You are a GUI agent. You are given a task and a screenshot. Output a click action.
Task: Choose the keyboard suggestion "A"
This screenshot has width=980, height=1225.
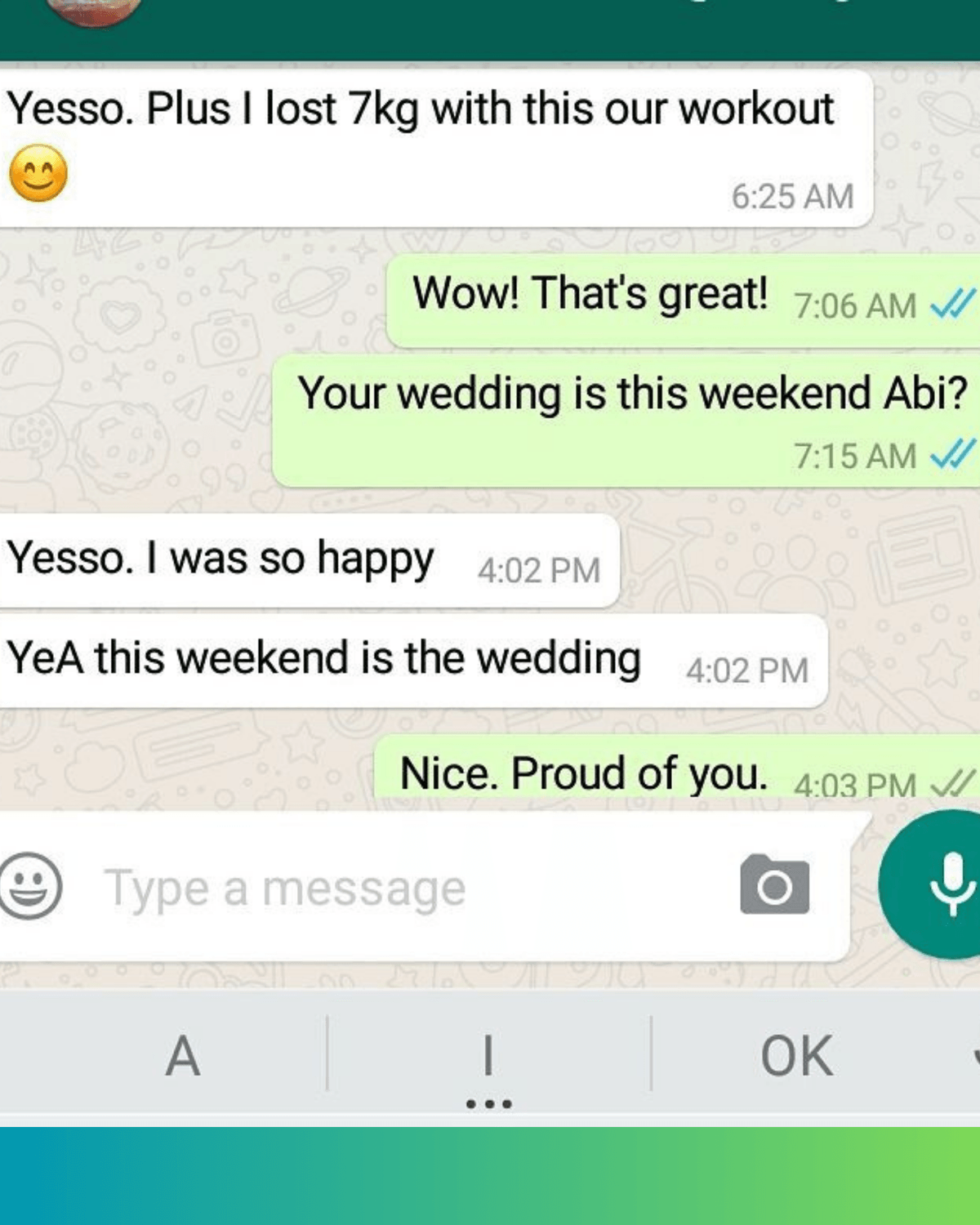[x=183, y=1055]
